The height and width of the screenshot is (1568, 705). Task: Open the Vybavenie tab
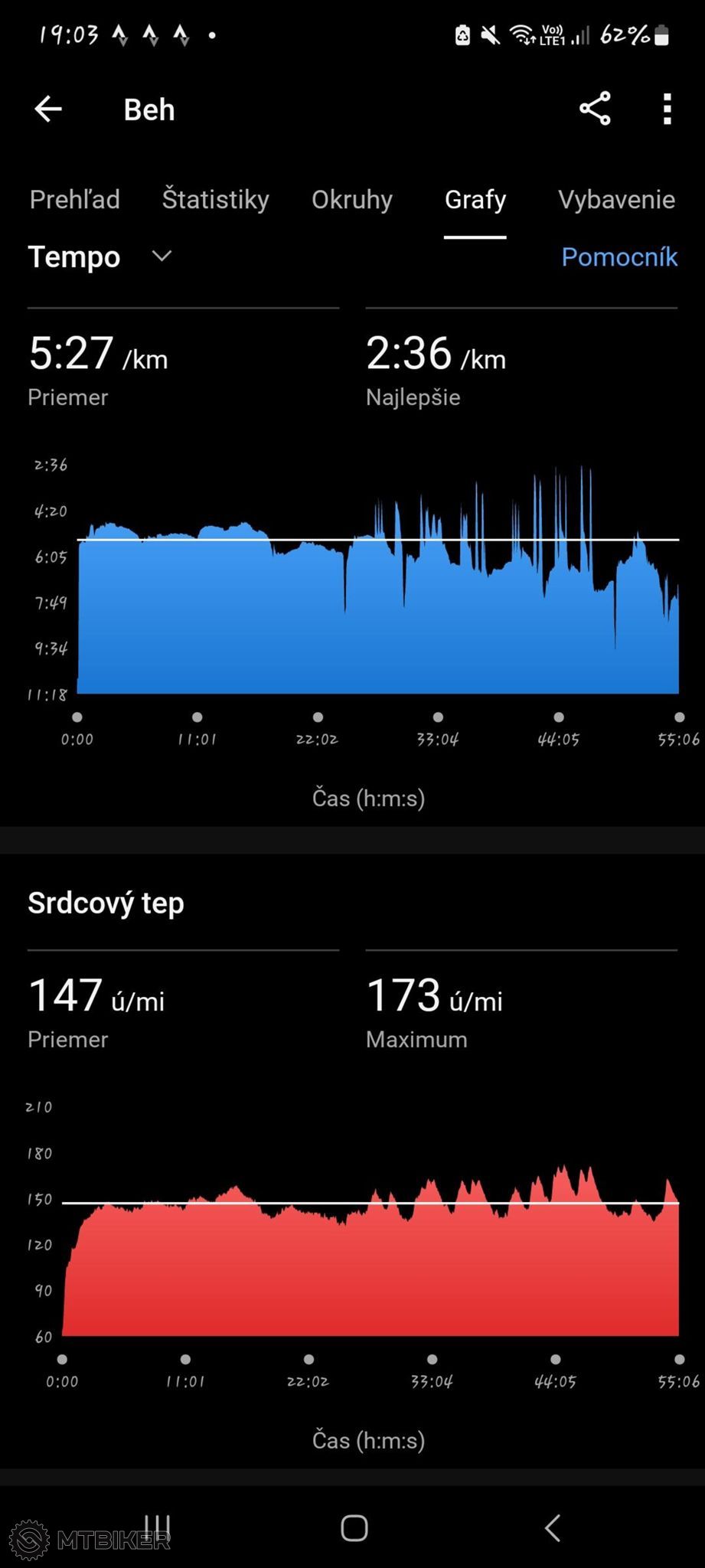tap(617, 200)
